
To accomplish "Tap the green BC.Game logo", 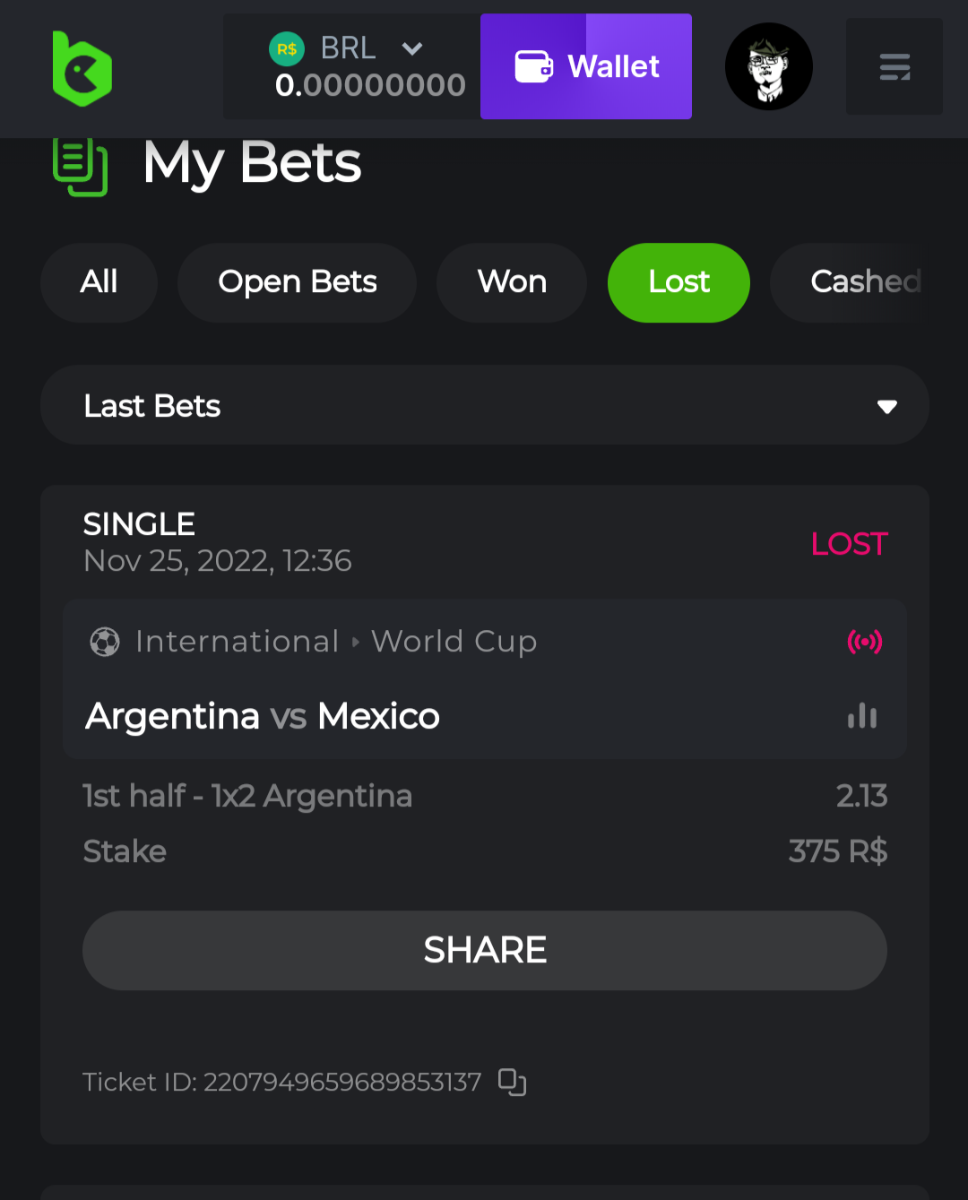I will 82,68.
